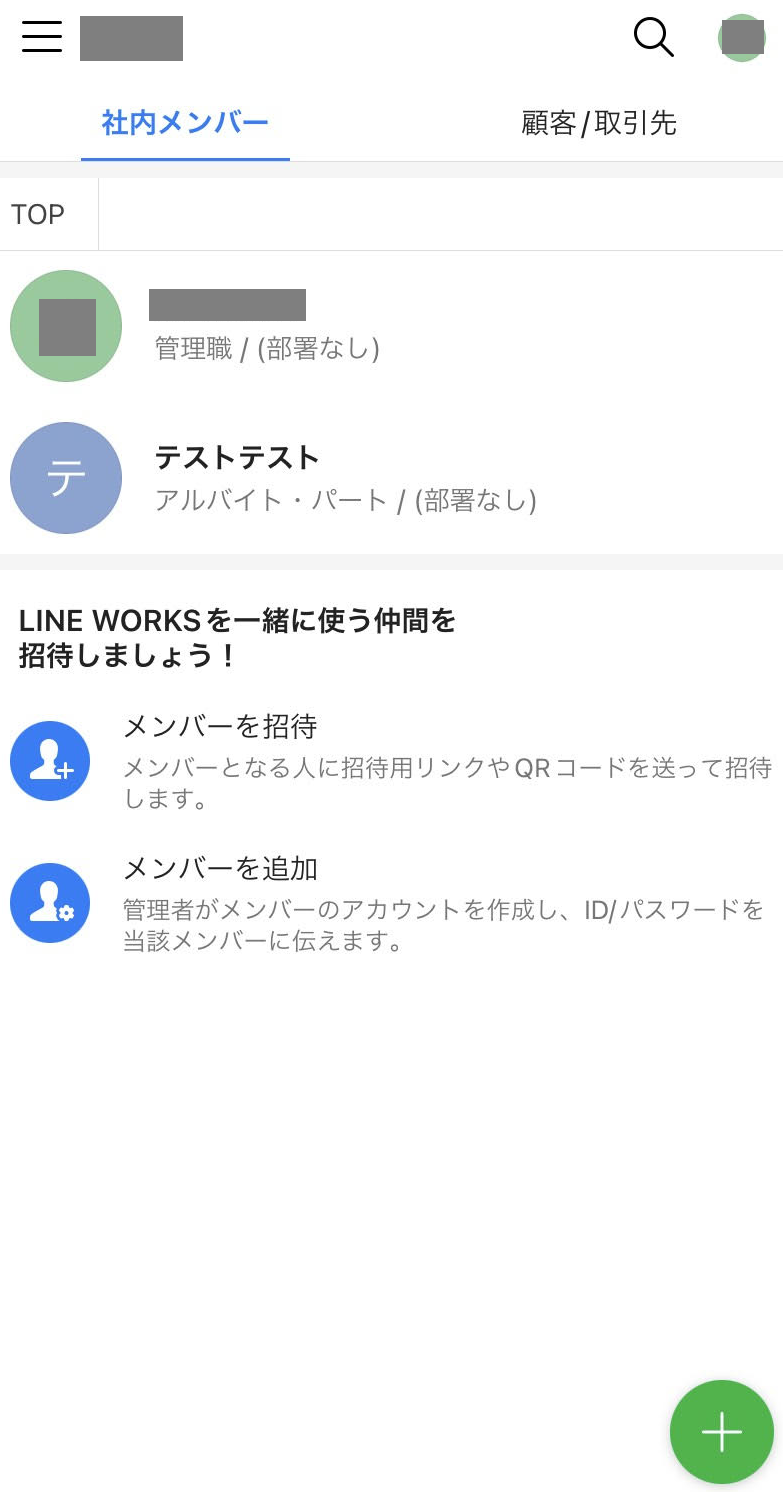Select the メンバーを追加 add member icon
This screenshot has height=1492, width=783.
[x=50, y=903]
